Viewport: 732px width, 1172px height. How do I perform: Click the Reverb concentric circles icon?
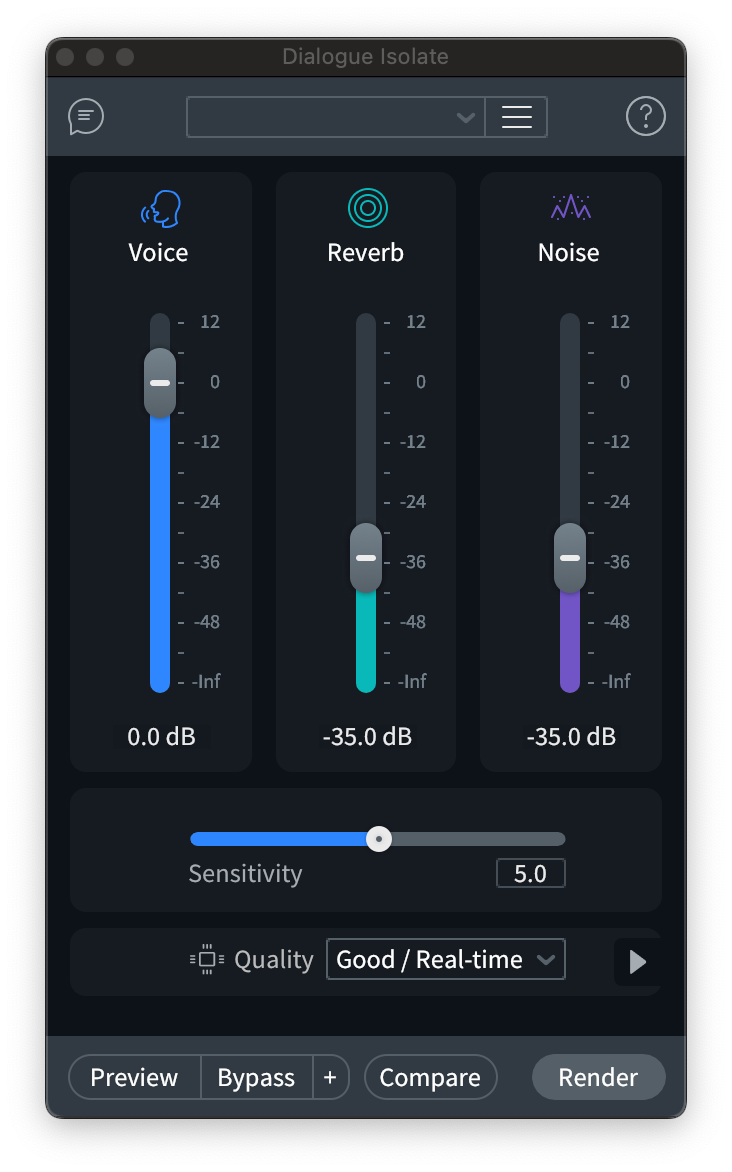click(x=366, y=209)
